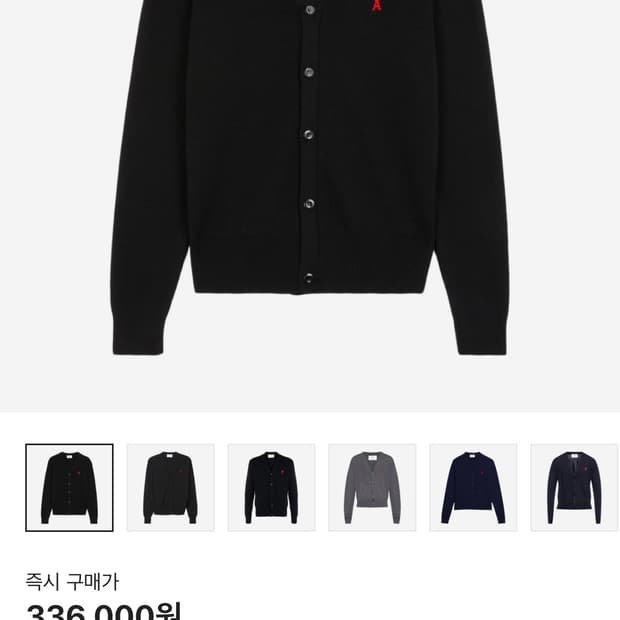Select the fifth thumbnail, closed navy cardigan
The height and width of the screenshot is (620, 620).
click(x=473, y=487)
